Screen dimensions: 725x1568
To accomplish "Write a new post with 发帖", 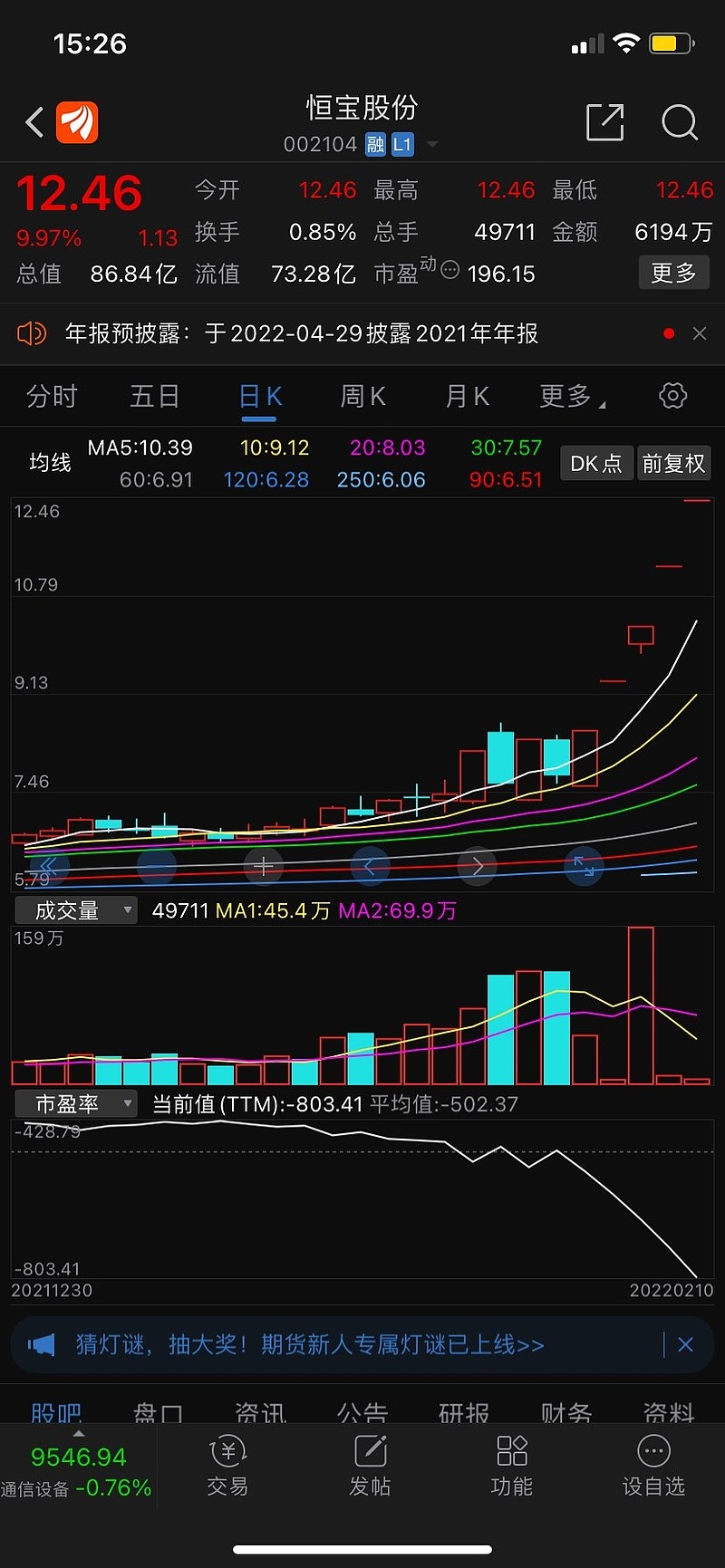I will click(x=370, y=1466).
